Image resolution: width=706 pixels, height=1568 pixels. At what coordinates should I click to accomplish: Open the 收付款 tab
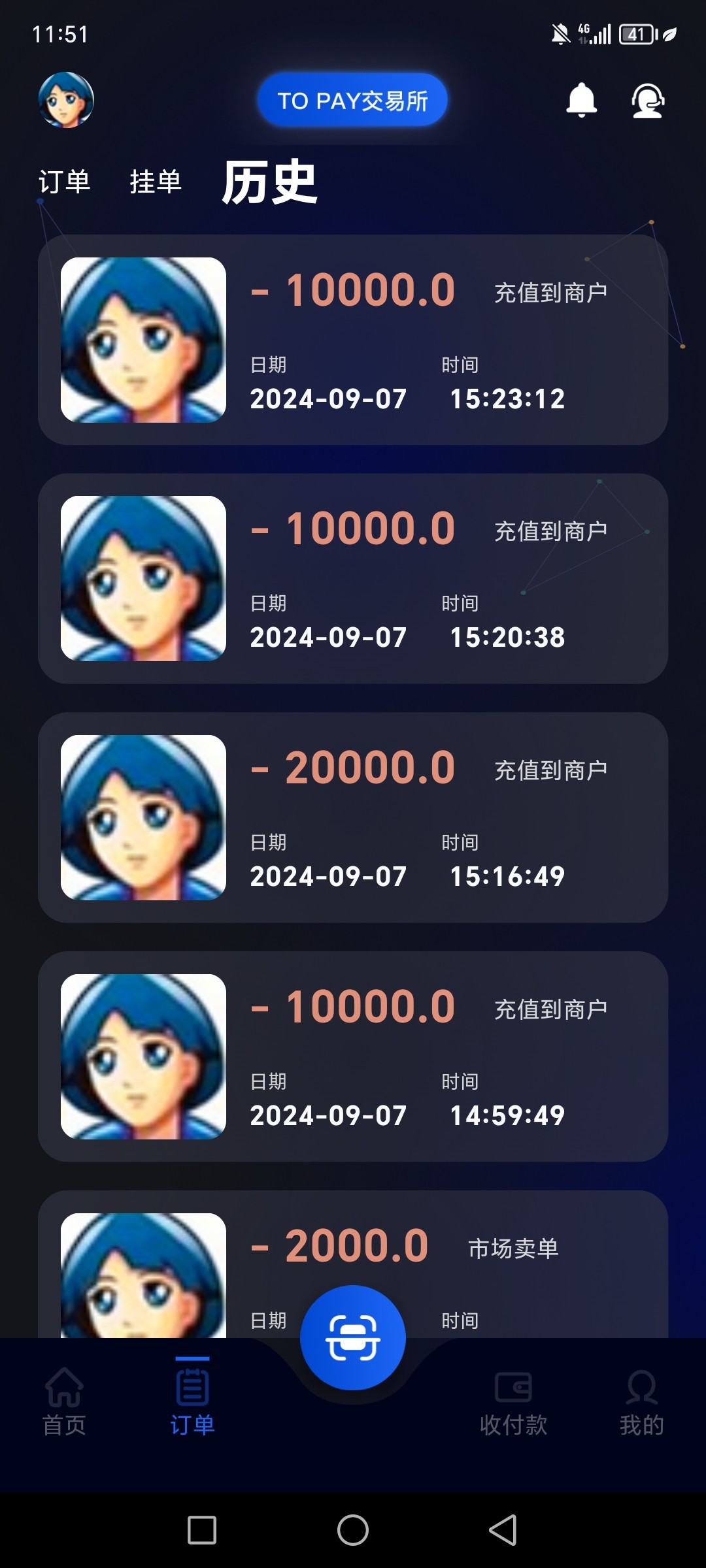[513, 1401]
